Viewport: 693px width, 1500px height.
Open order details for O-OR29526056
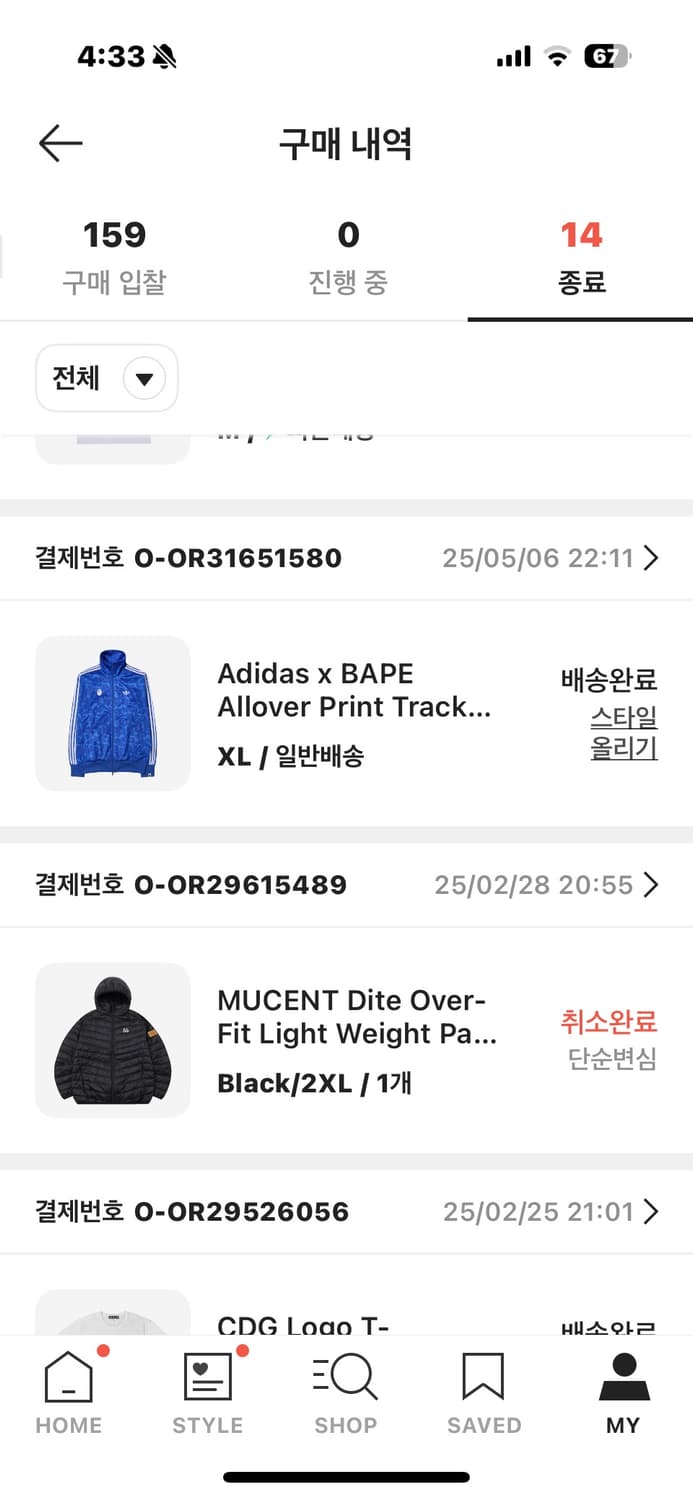click(x=650, y=1212)
